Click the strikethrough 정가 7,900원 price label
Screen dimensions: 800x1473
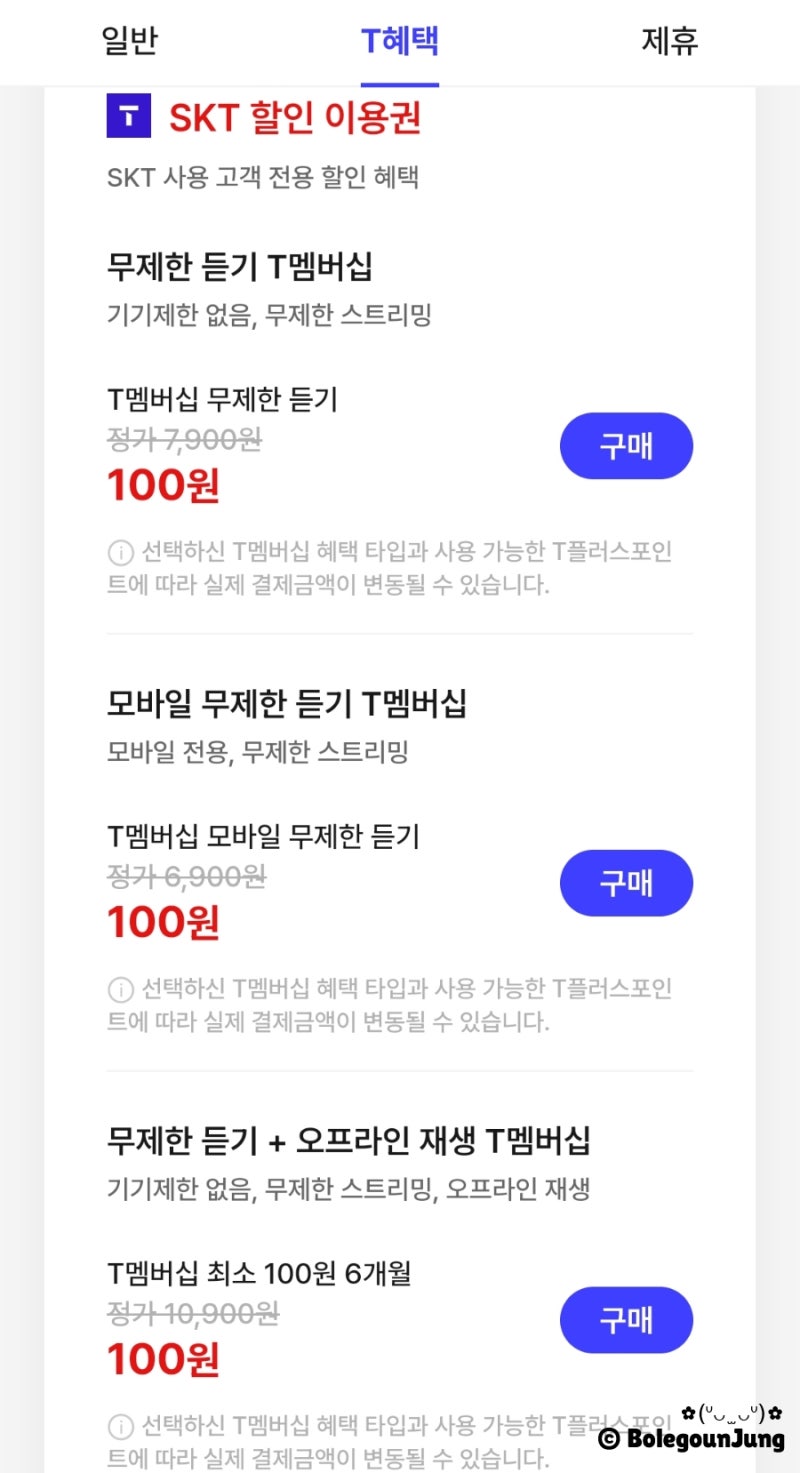[183, 442]
